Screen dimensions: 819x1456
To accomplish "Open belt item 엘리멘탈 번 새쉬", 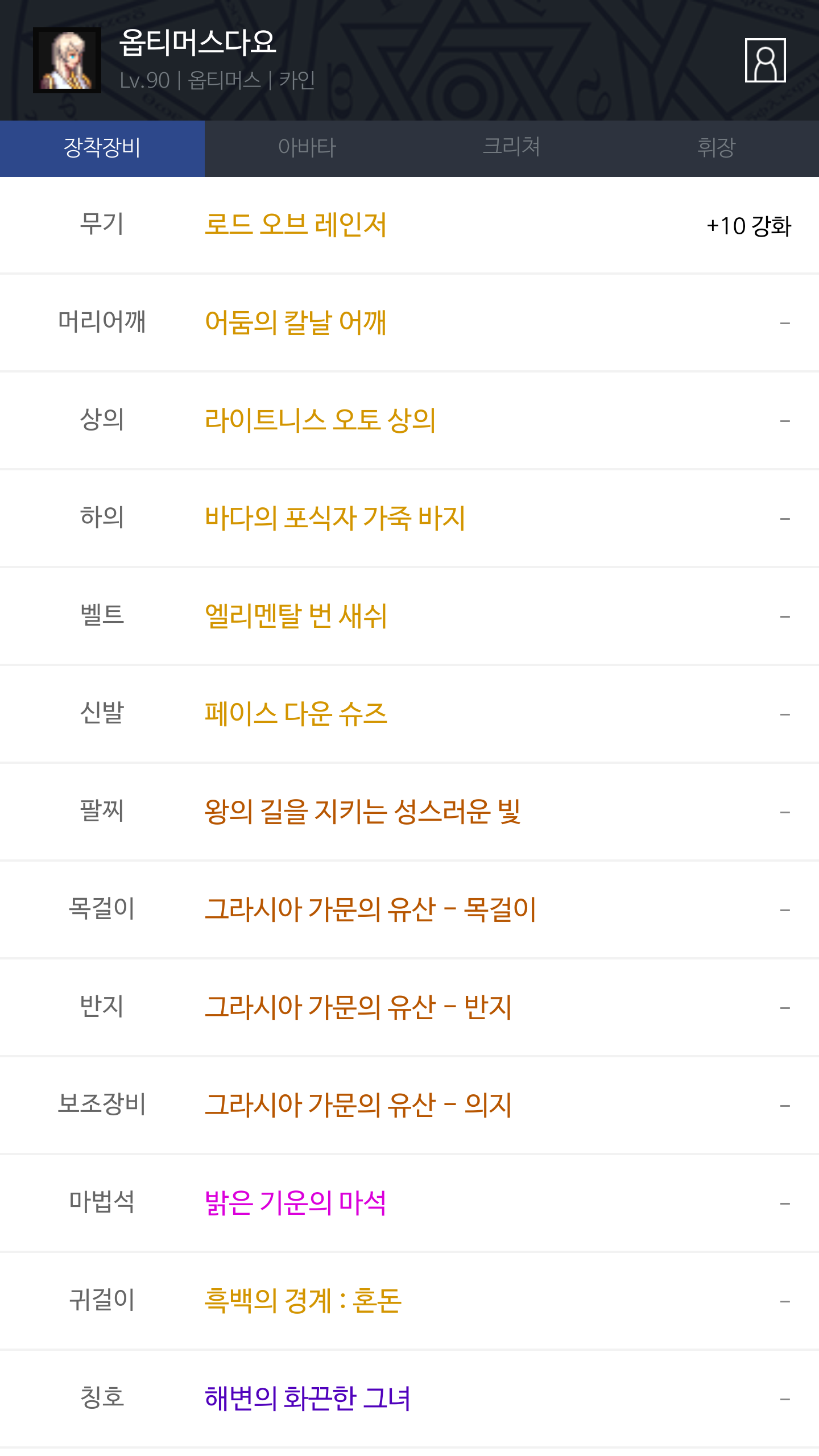I will tap(296, 617).
